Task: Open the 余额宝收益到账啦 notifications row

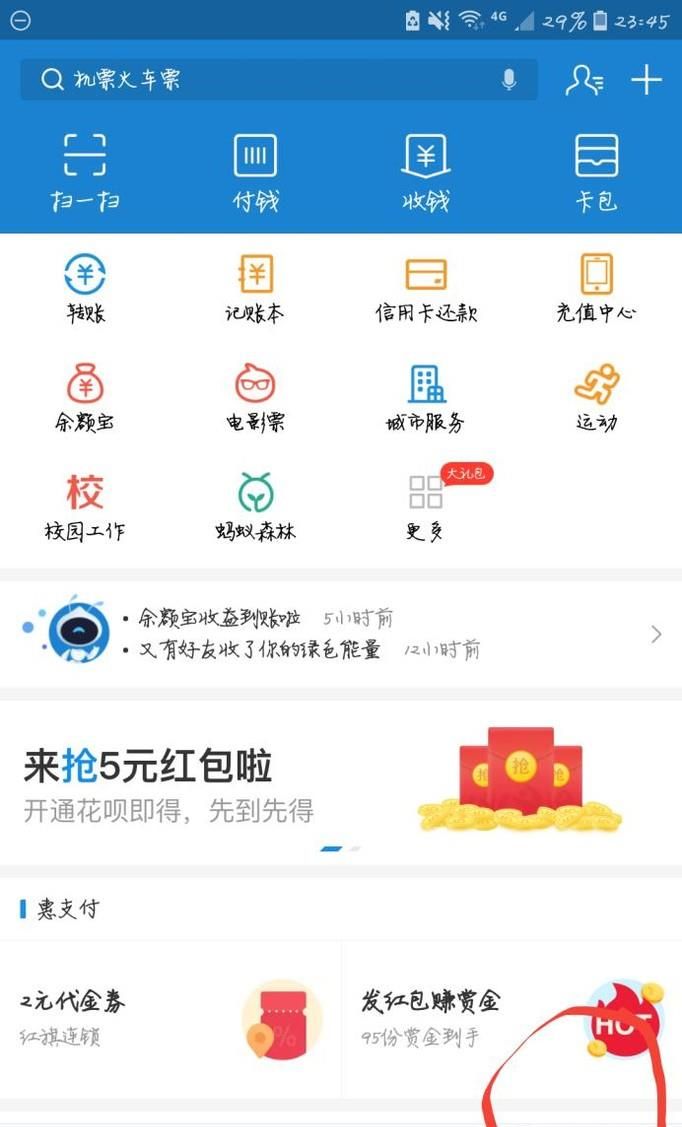Action: [341, 634]
